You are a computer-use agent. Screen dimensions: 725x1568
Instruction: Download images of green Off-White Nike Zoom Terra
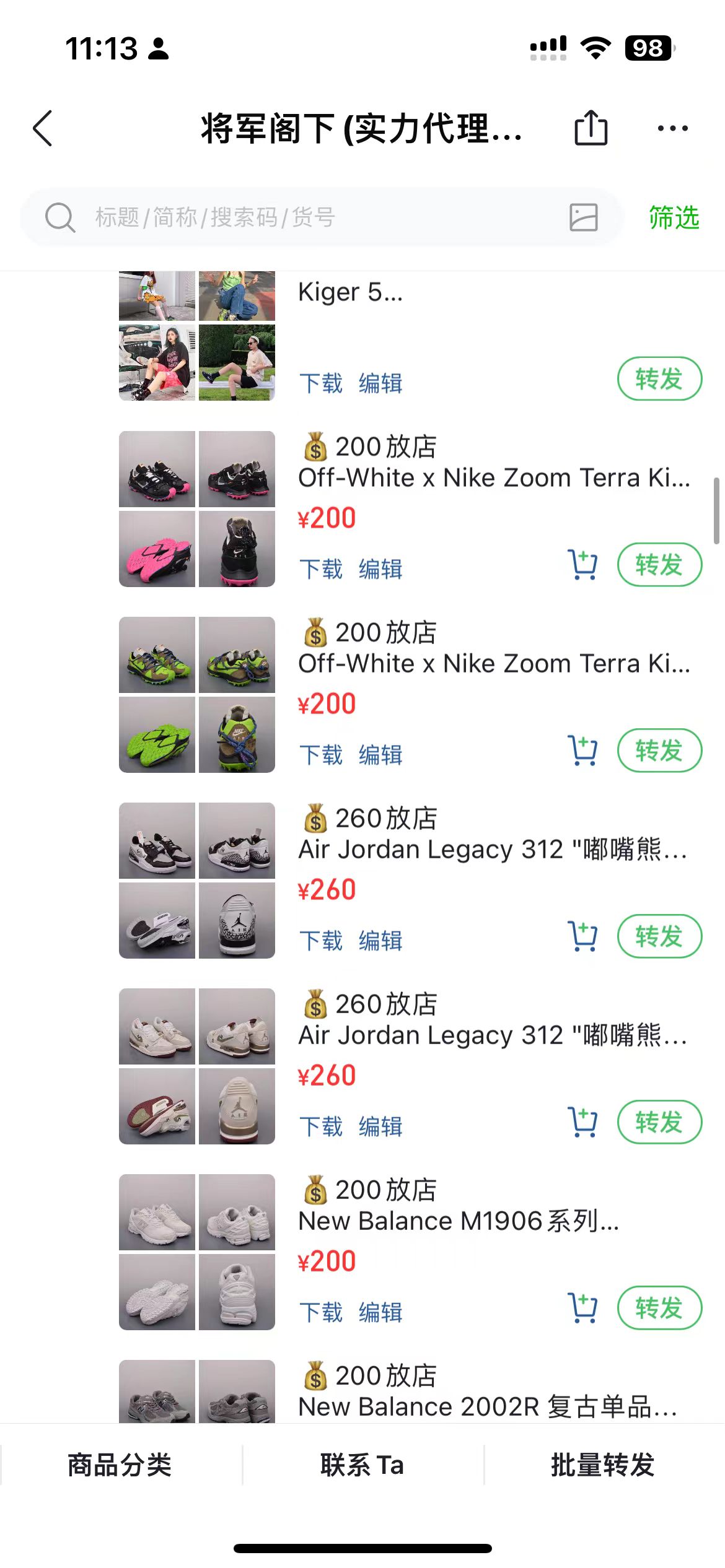(x=321, y=755)
